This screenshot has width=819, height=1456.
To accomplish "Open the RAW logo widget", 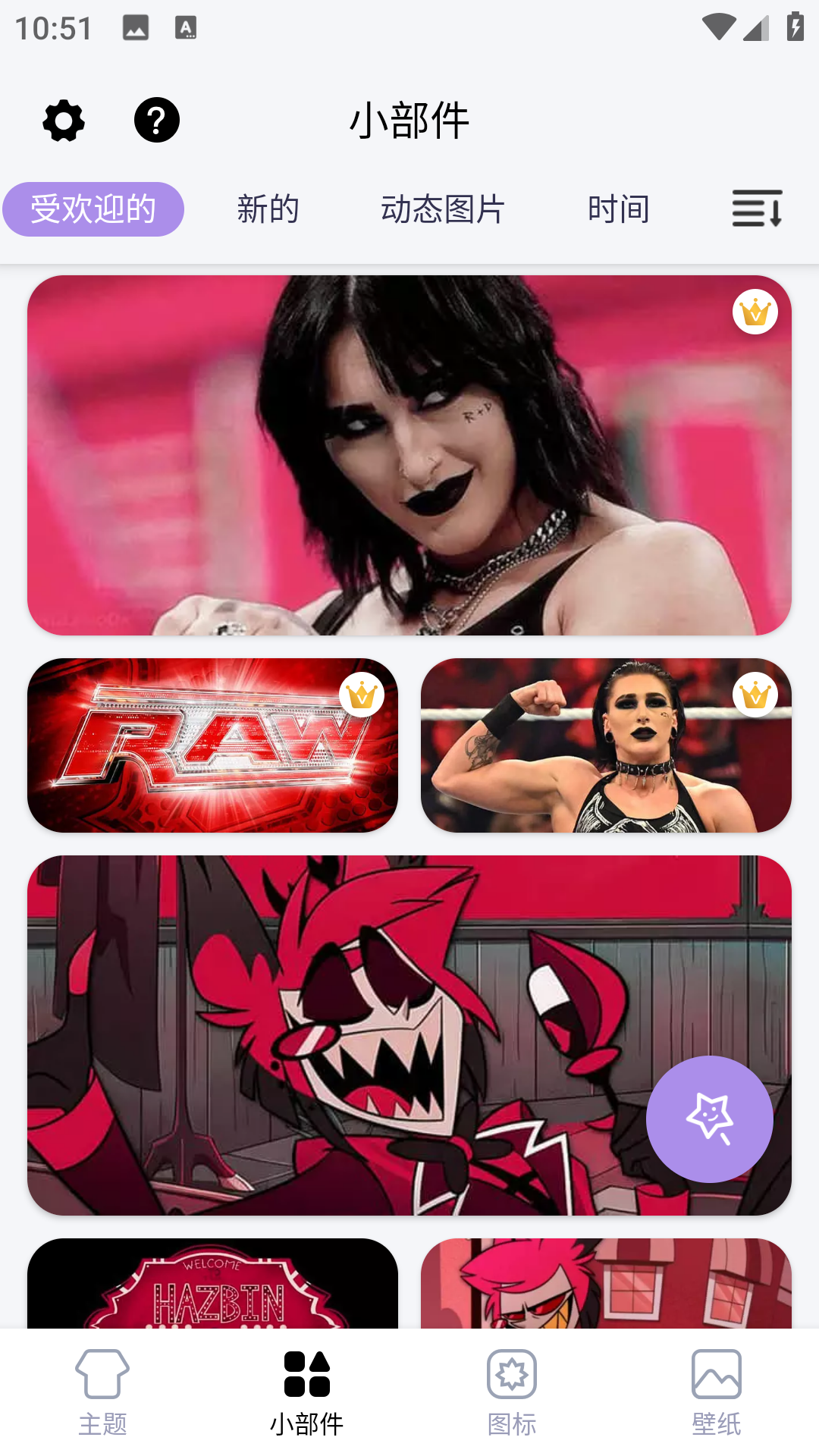I will coord(212,745).
